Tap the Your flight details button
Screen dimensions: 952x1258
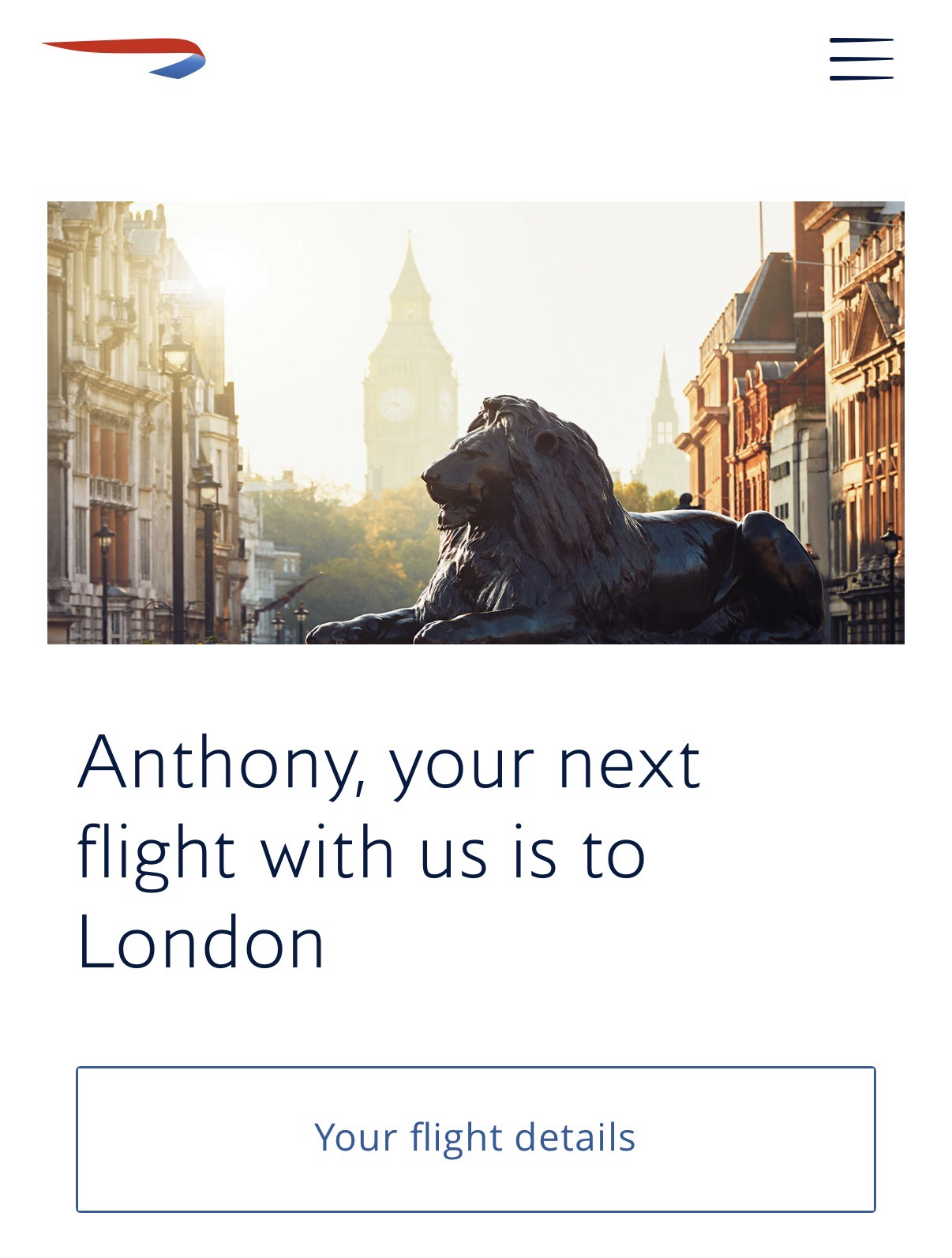(x=475, y=1138)
